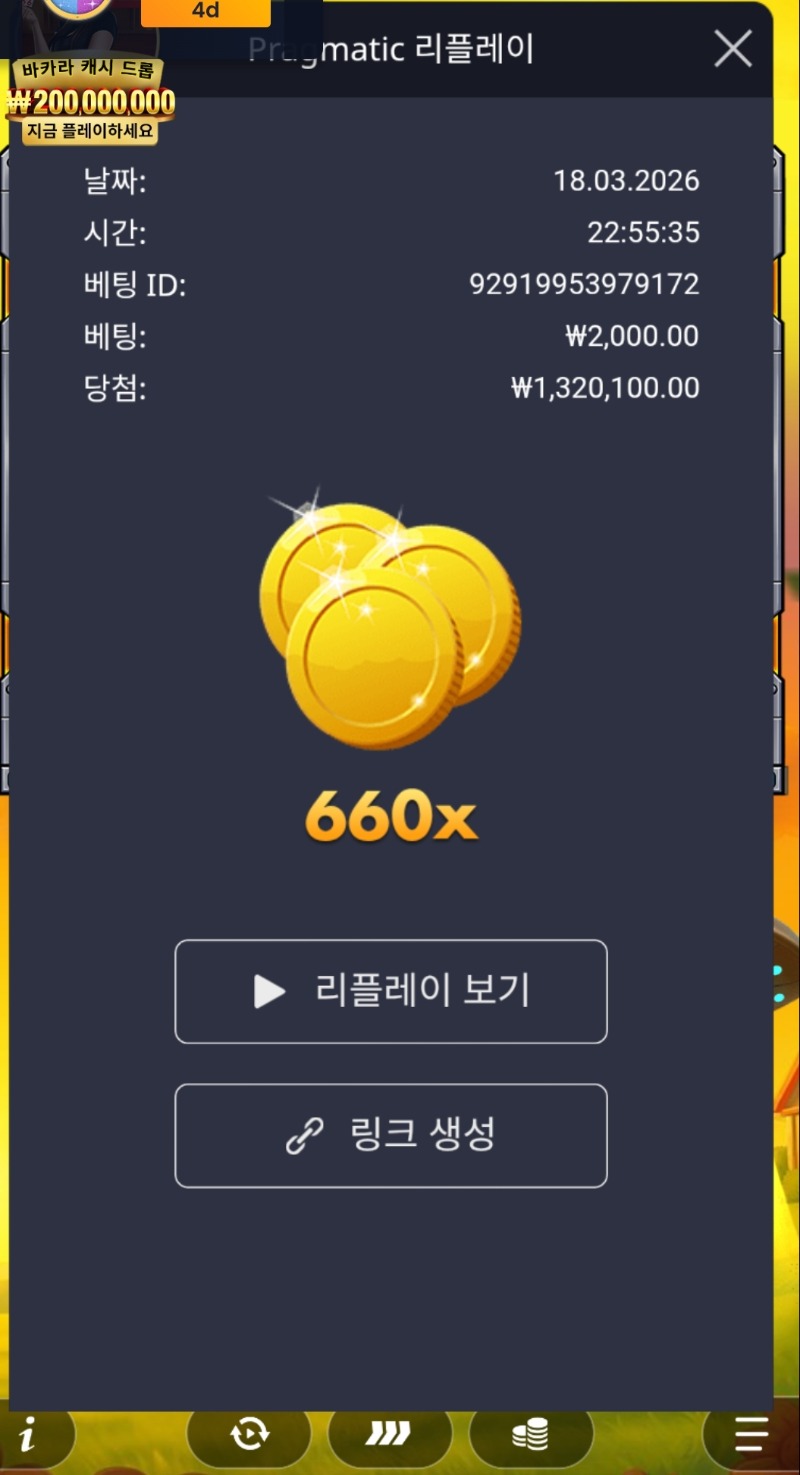Open the game info button

tap(28, 1438)
